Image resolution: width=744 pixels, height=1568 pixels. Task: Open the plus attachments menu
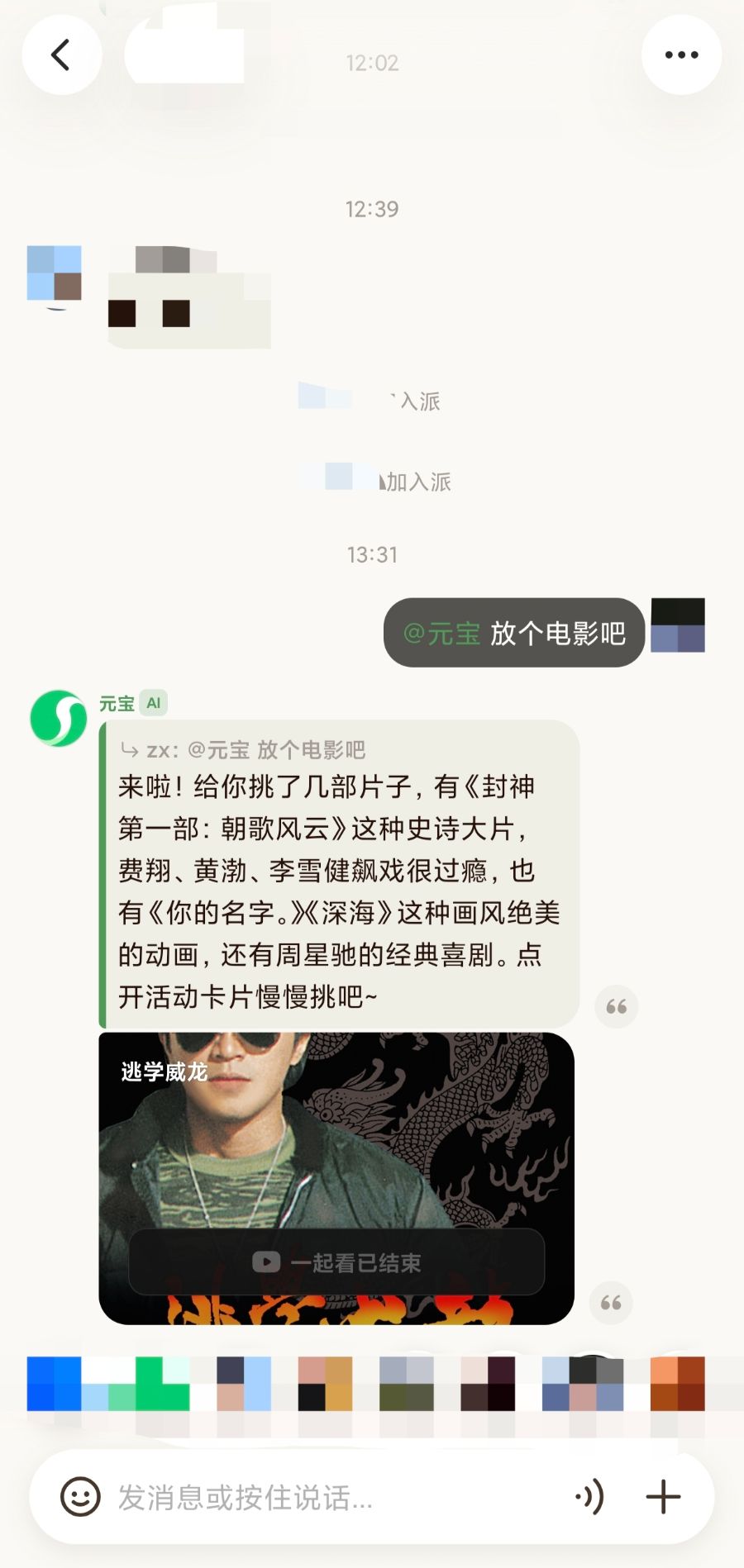pyautogui.click(x=663, y=1496)
